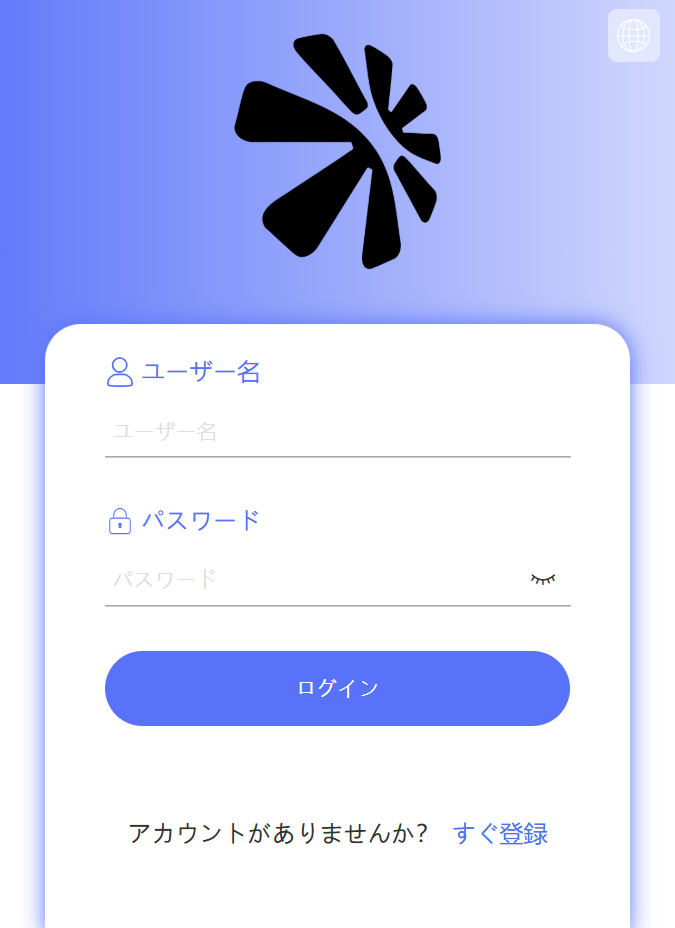Image resolution: width=675 pixels, height=928 pixels.
Task: Open the すぐ登録 registration link
Action: [500, 833]
